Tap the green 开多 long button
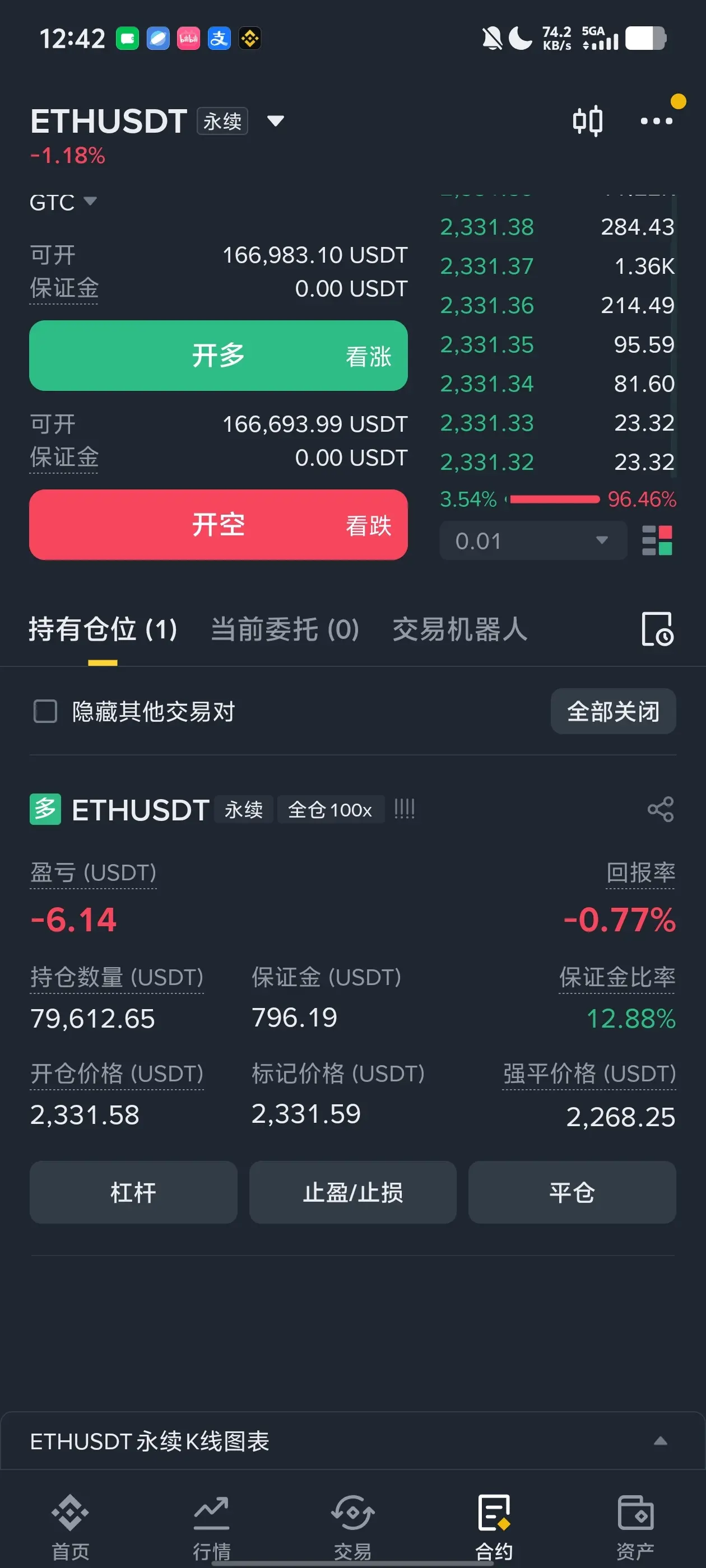The height and width of the screenshot is (1568, 706). [x=218, y=356]
